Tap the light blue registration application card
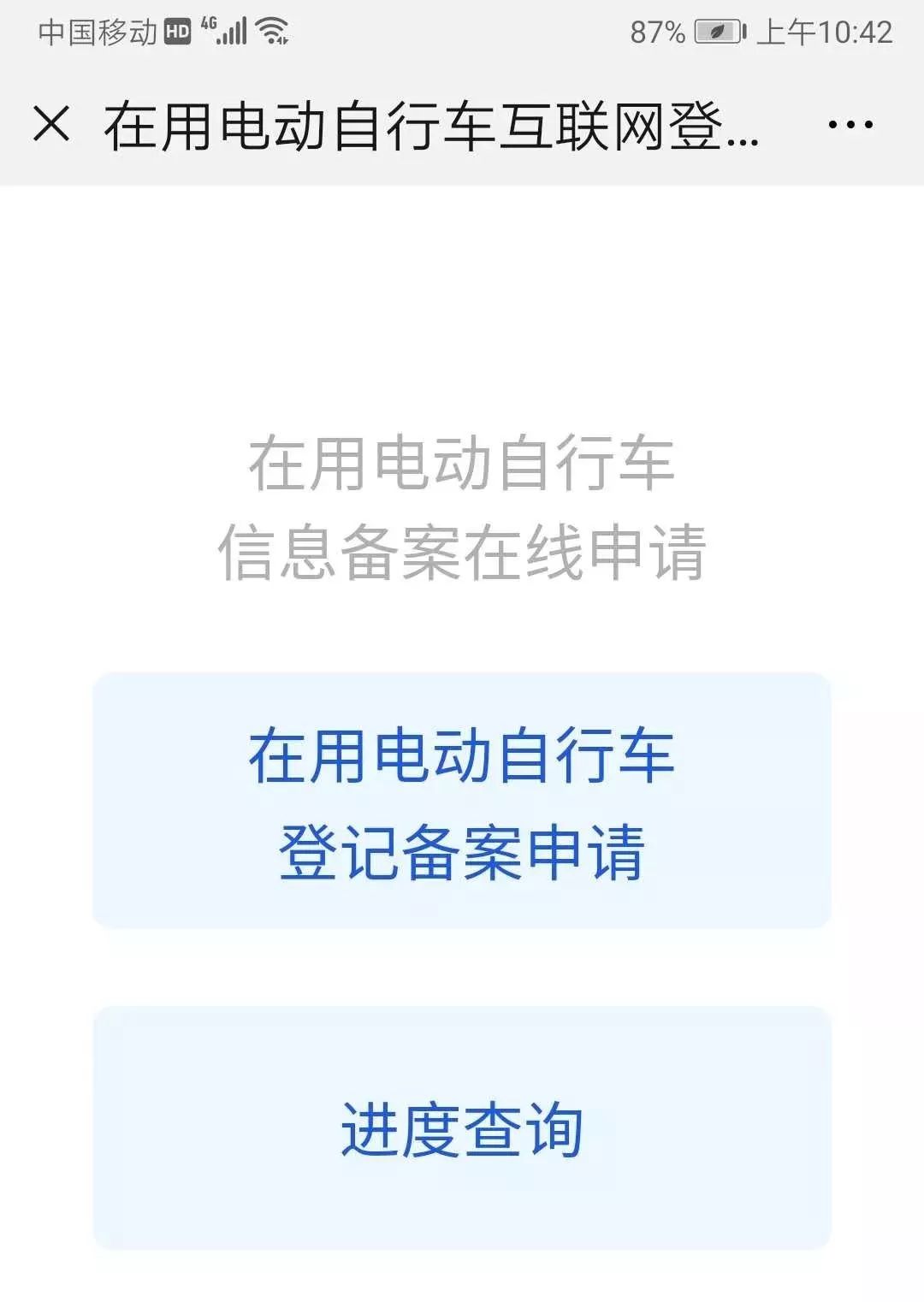This screenshot has width=924, height=1302. tap(462, 801)
